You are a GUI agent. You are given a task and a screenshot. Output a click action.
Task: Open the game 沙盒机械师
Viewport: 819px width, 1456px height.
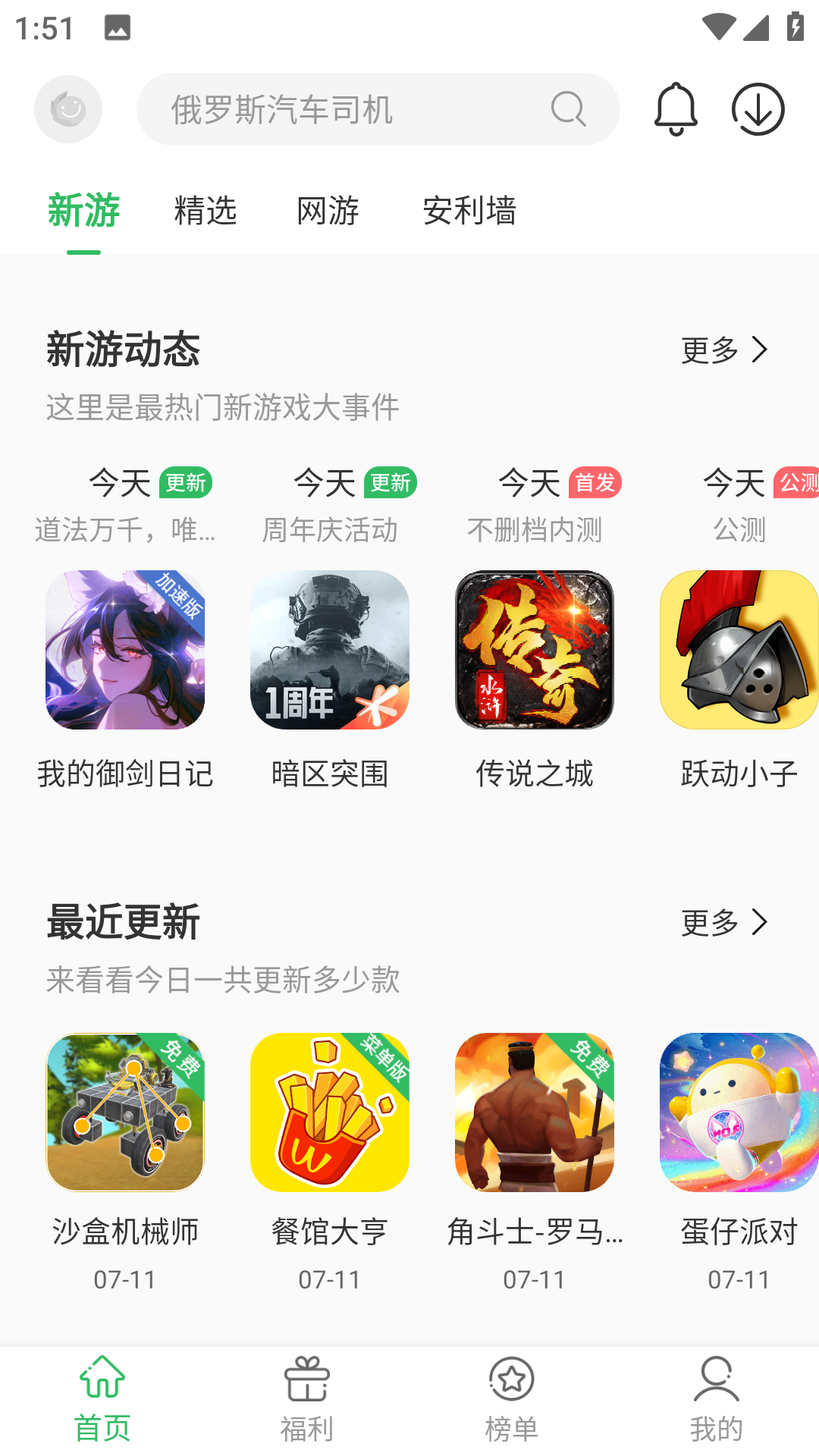click(x=125, y=1112)
